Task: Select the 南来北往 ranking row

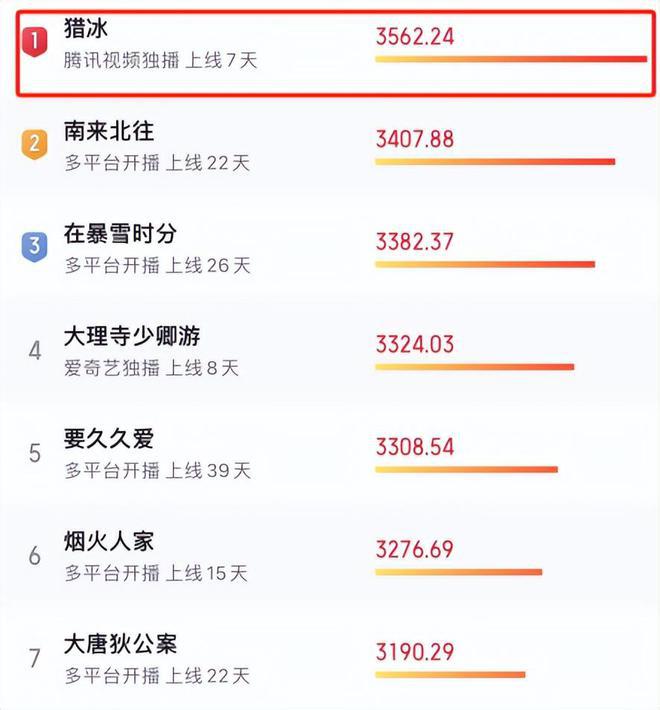Action: [x=108, y=132]
